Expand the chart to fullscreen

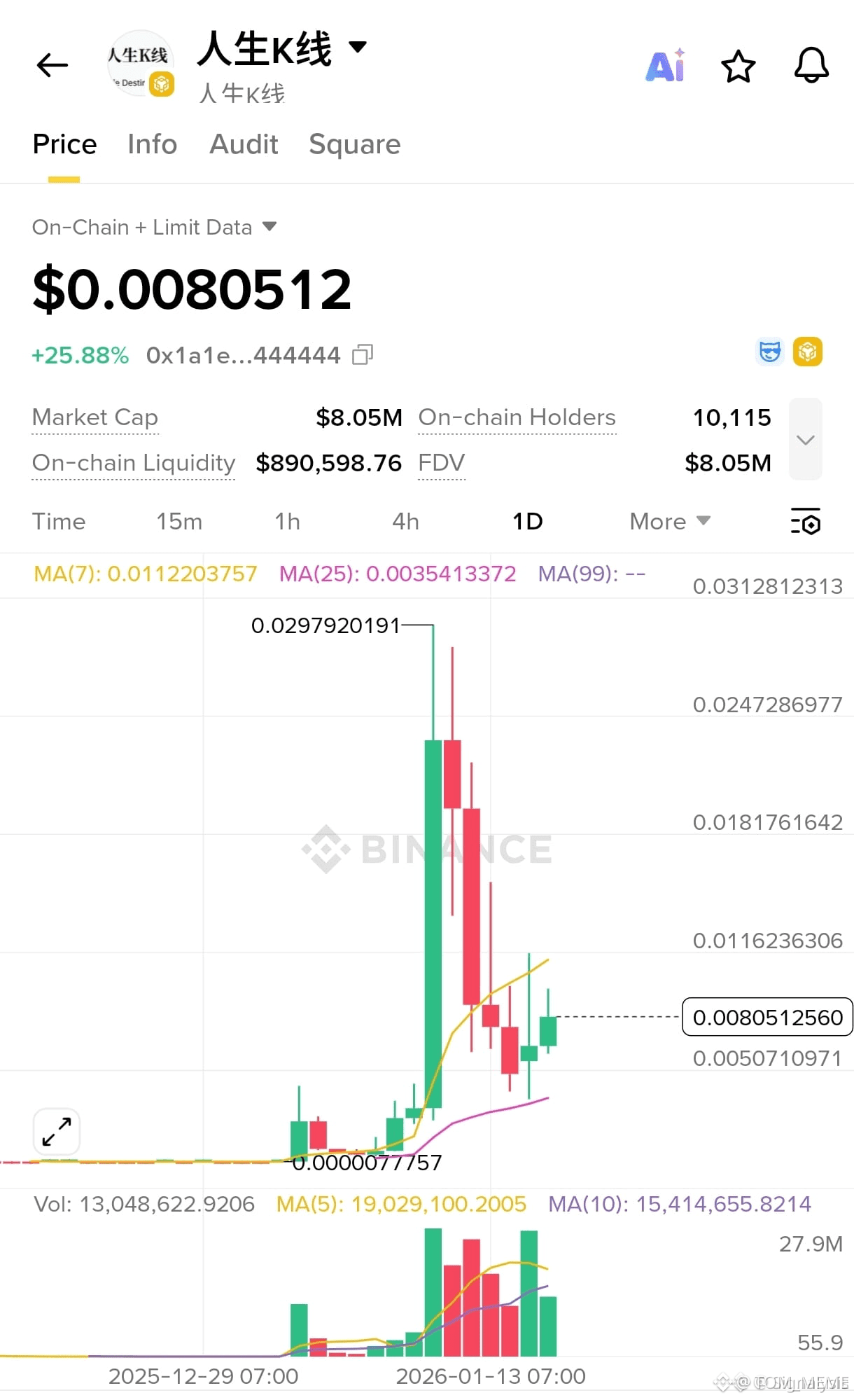57,1131
